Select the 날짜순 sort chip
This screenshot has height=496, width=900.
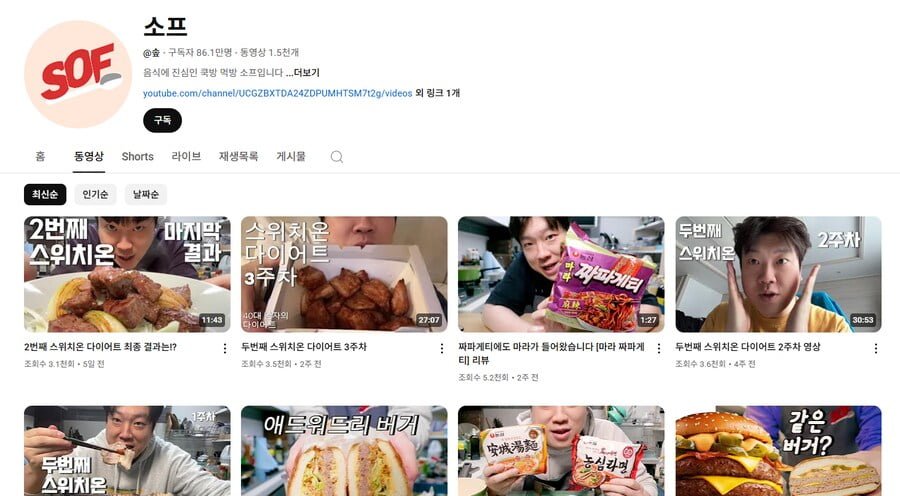pos(146,195)
